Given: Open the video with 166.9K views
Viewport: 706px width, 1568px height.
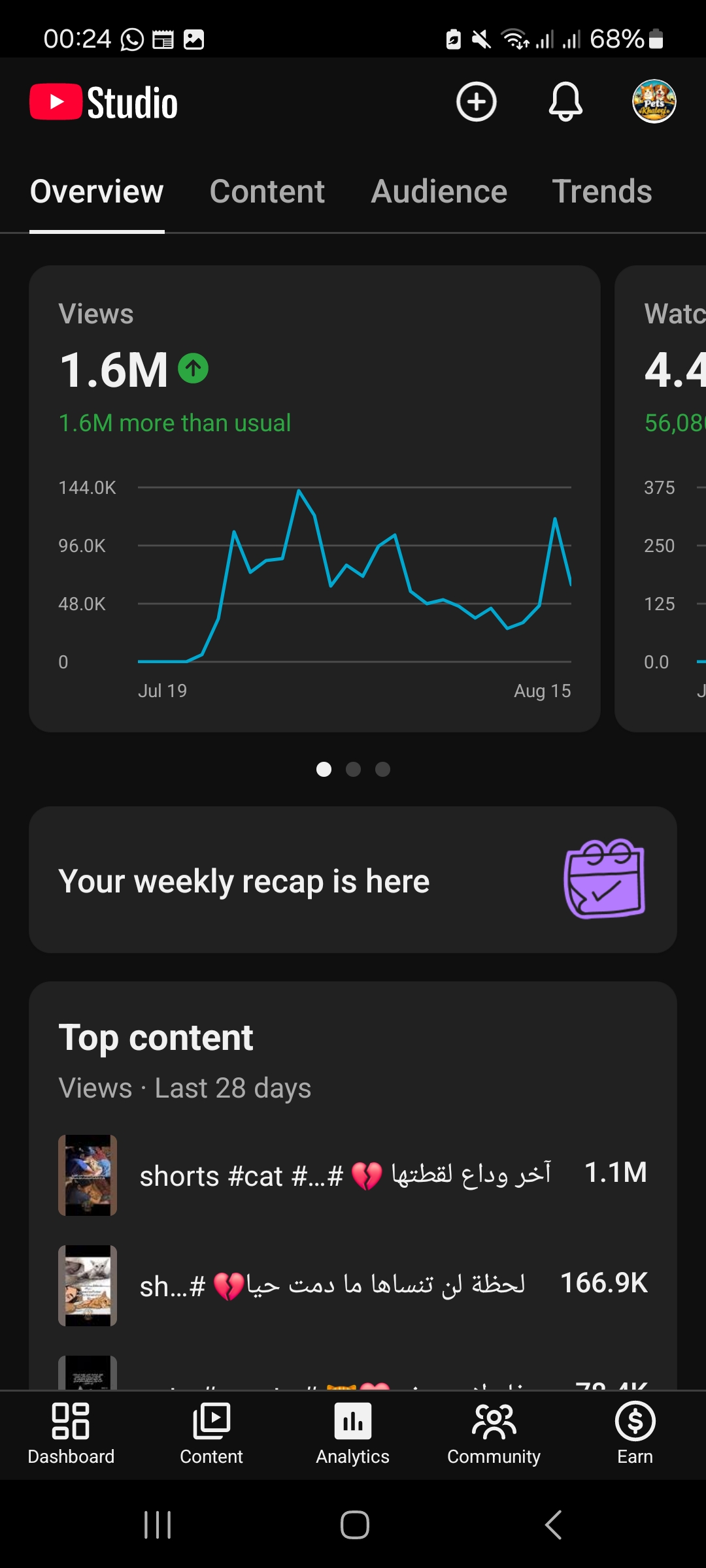Looking at the screenshot, I should click(353, 1285).
